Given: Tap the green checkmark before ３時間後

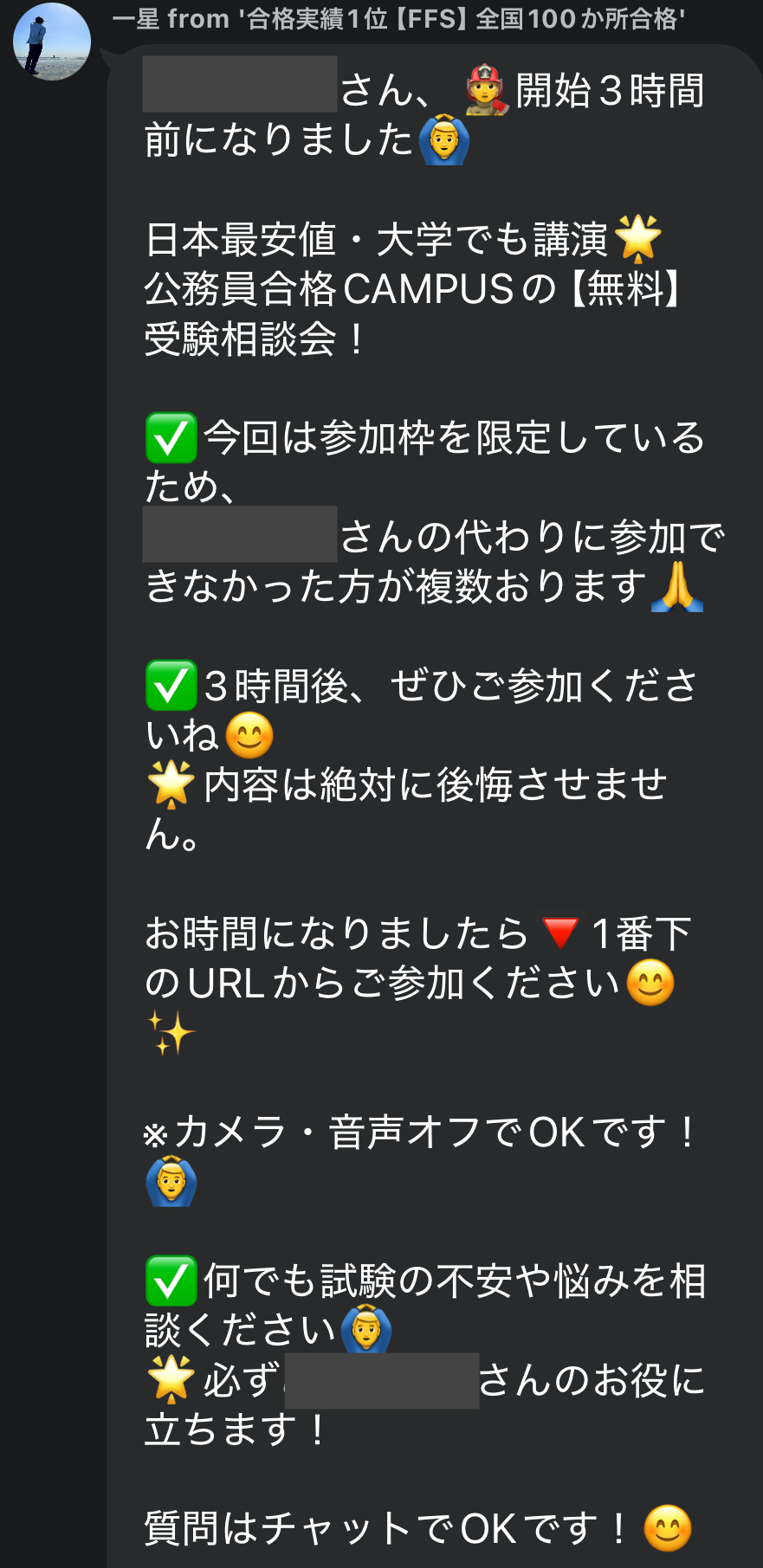Looking at the screenshot, I should 171,685.
